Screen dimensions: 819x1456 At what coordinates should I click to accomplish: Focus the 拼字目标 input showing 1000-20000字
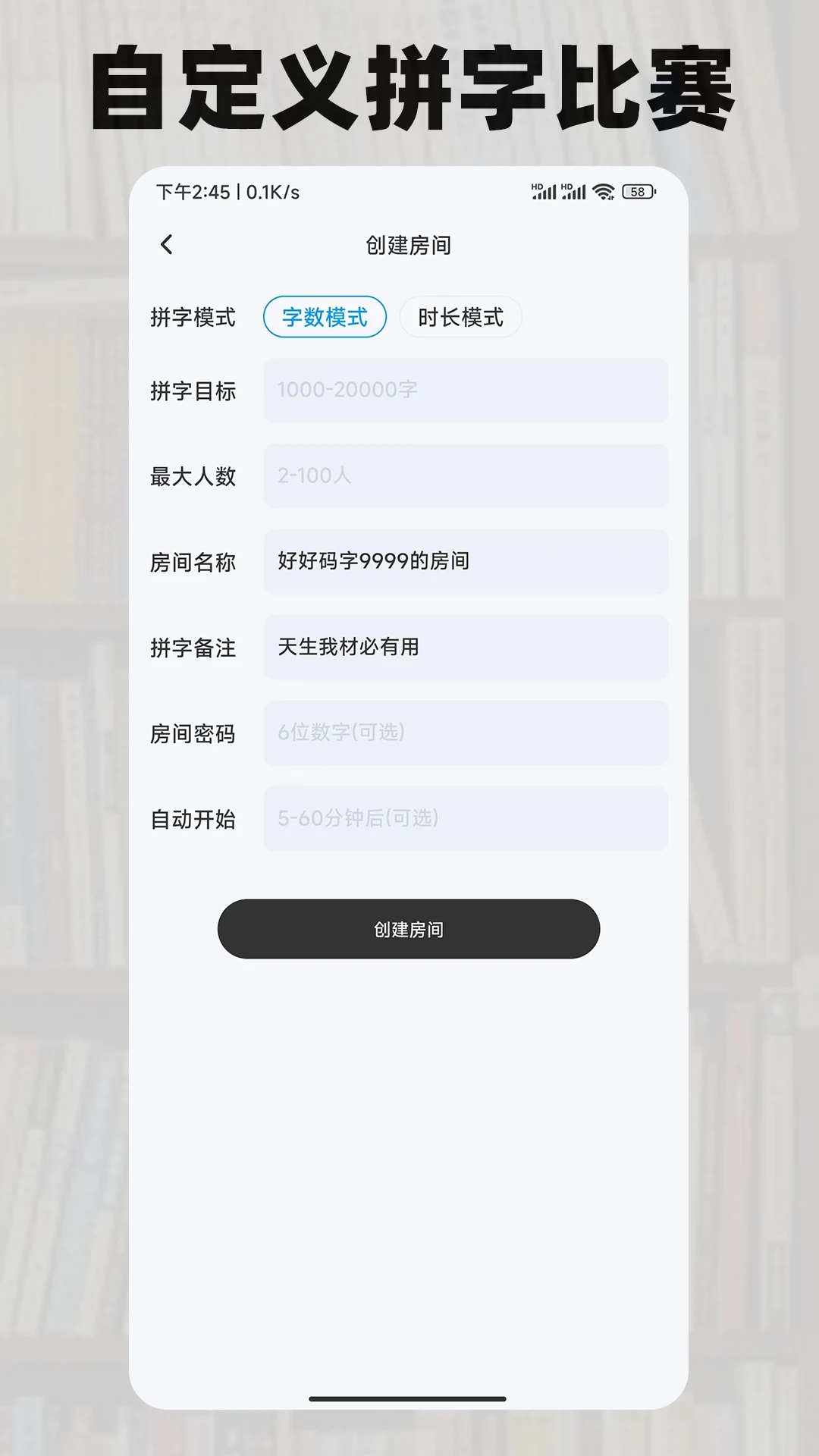pos(465,391)
